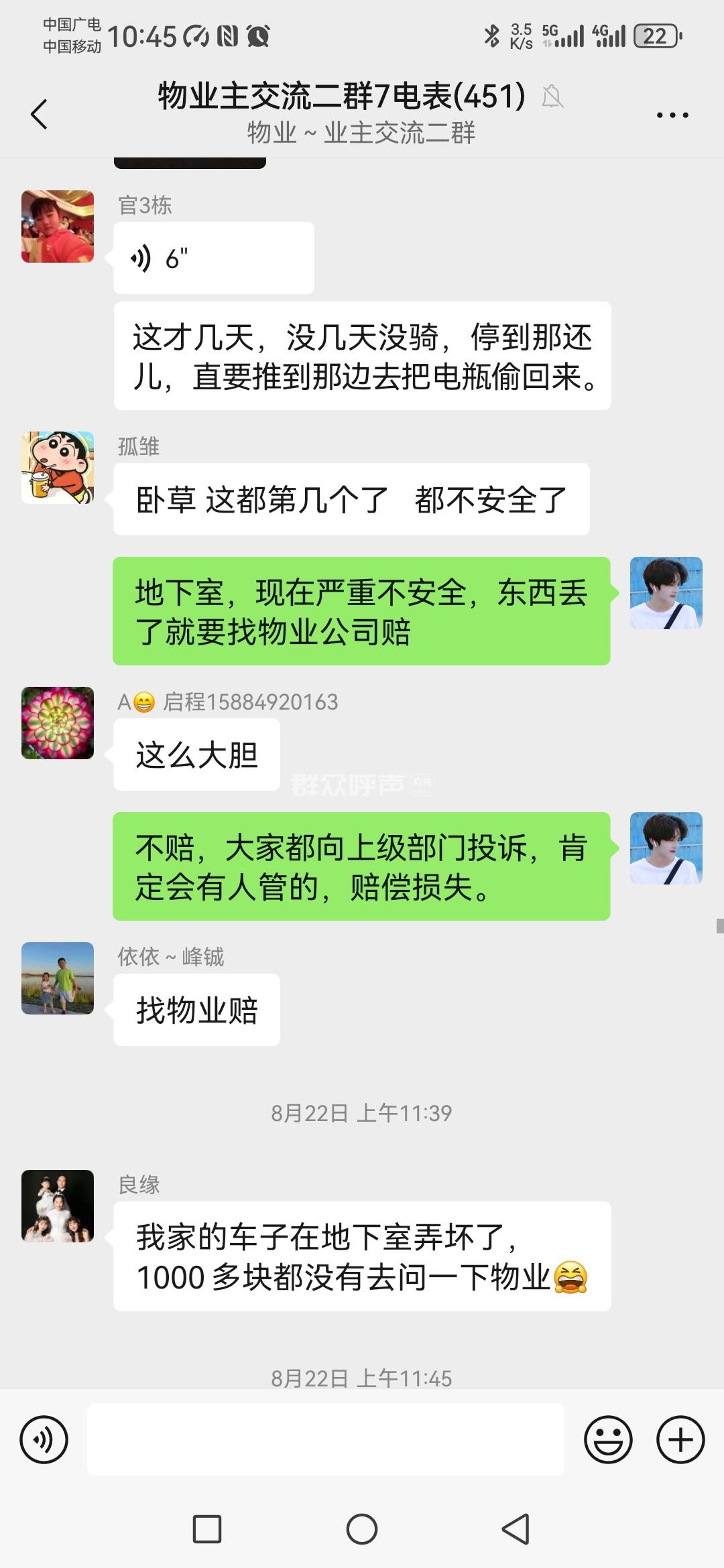Open 官3栋's profile avatar
Image resolution: width=724 pixels, height=1568 pixels.
58,226
